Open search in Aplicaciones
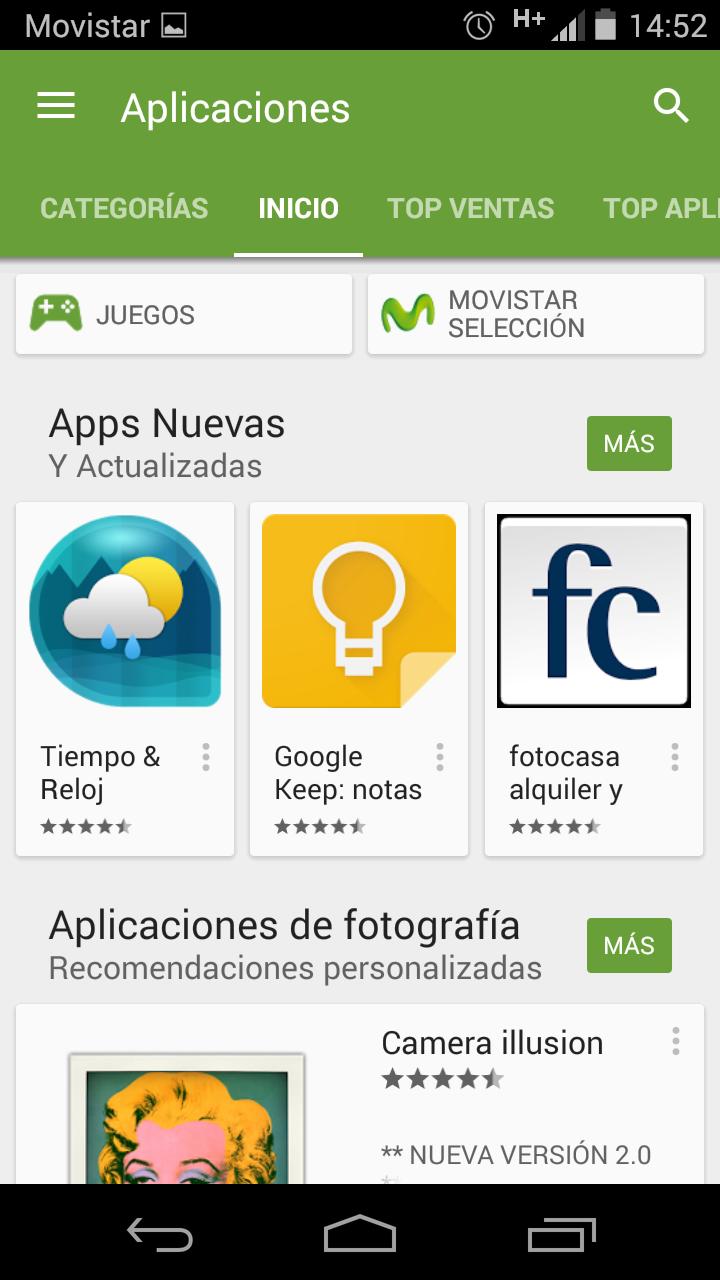This screenshot has height=1280, width=720. 671,106
